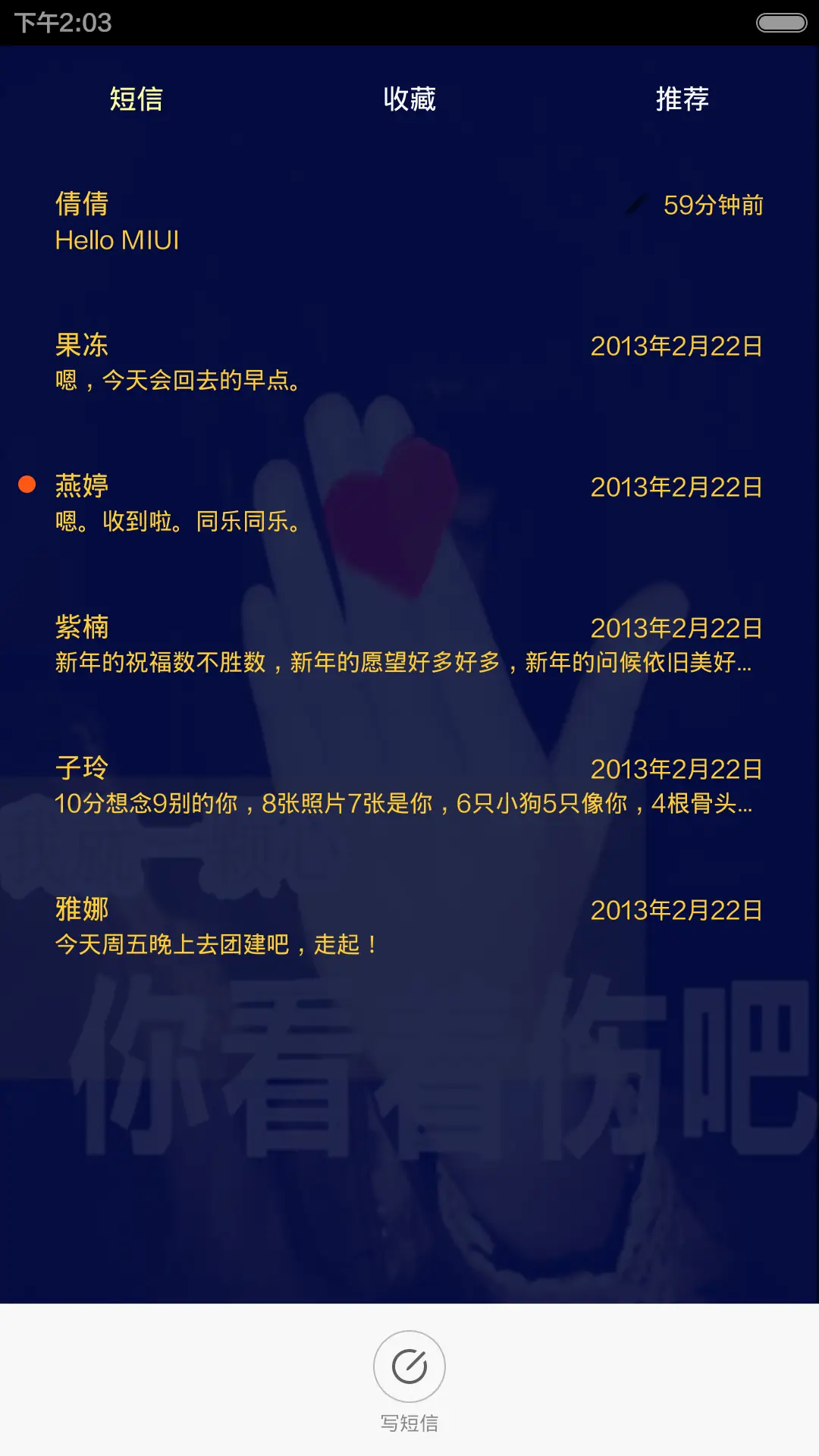Tap the date on 子玲's conversation

tap(674, 770)
